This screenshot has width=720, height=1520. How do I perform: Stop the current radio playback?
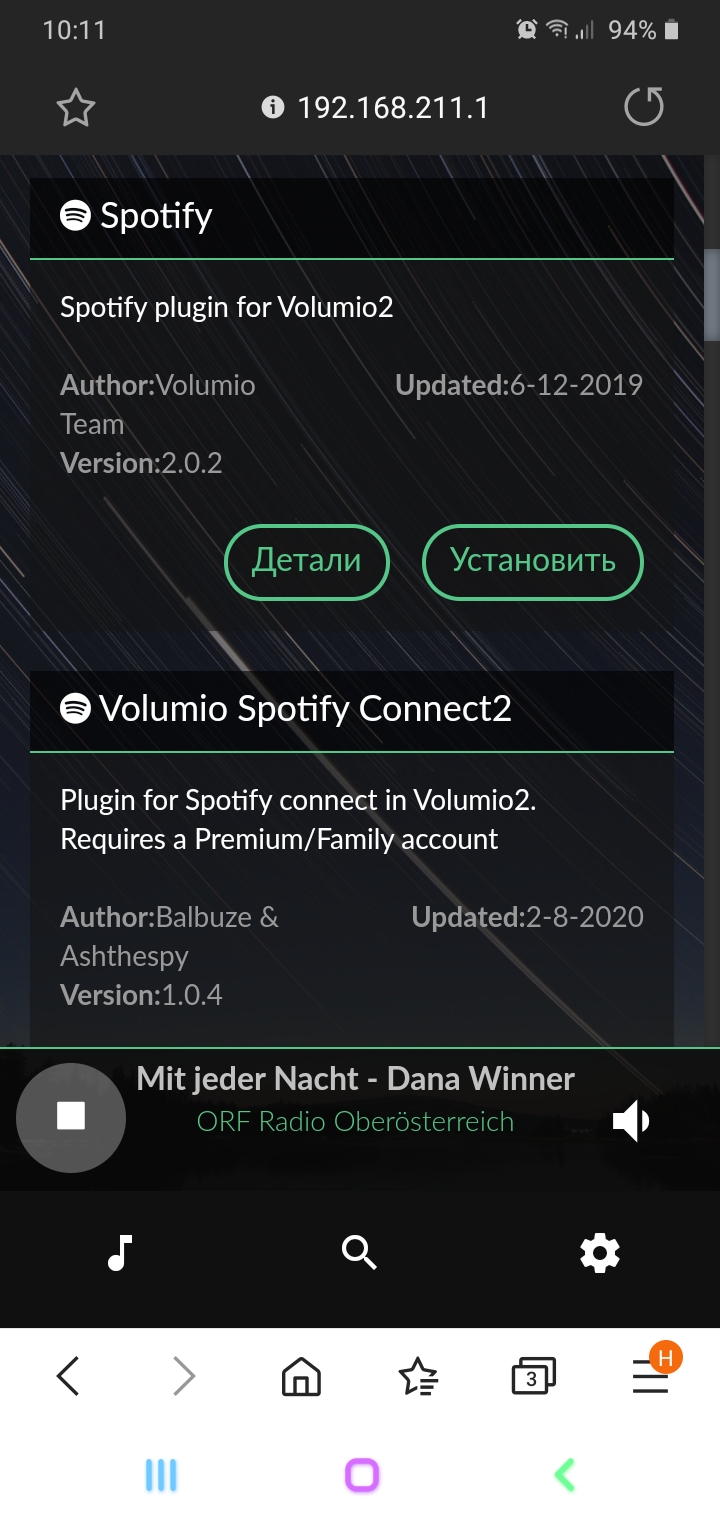[x=71, y=1117]
